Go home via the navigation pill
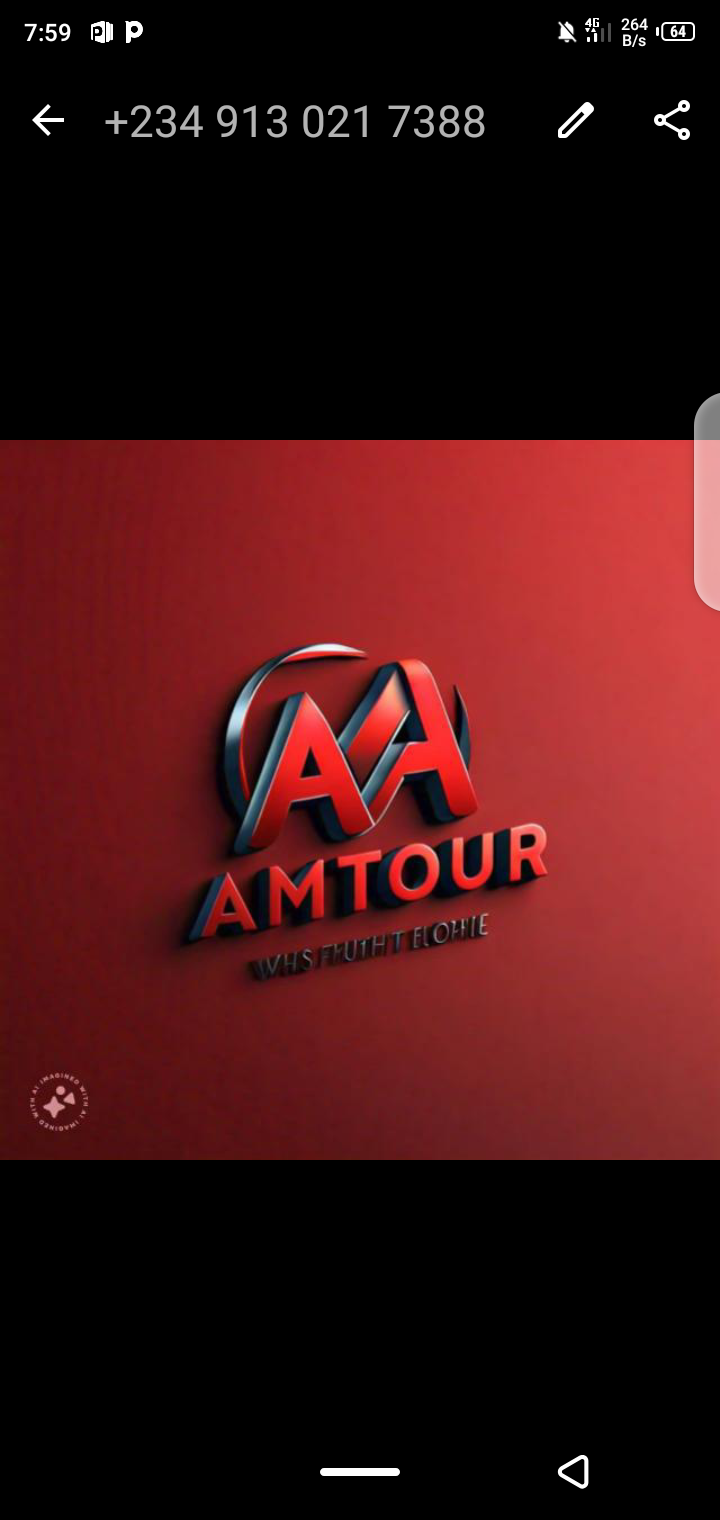 click(x=360, y=1472)
